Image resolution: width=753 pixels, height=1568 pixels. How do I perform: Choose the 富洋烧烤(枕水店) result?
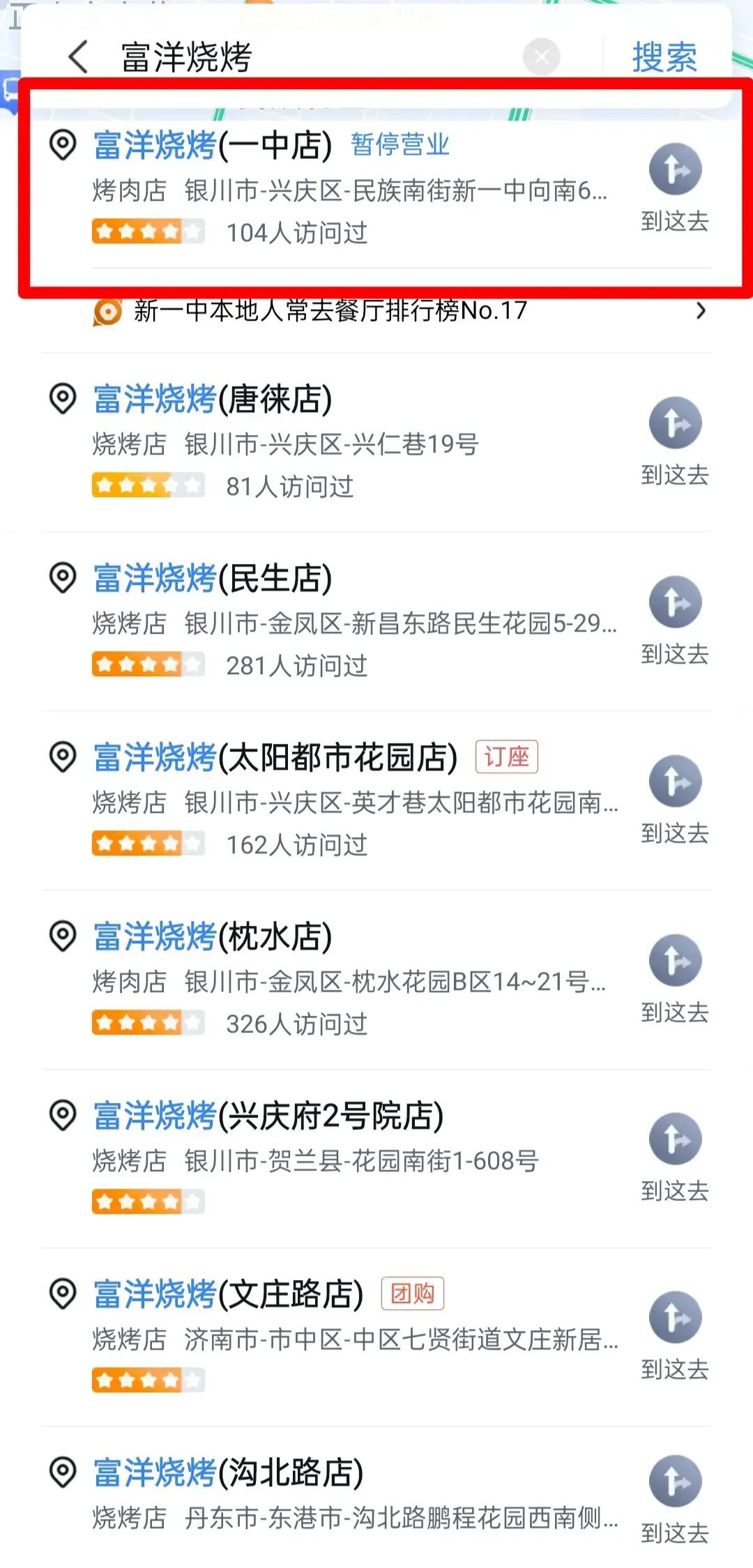click(335, 980)
